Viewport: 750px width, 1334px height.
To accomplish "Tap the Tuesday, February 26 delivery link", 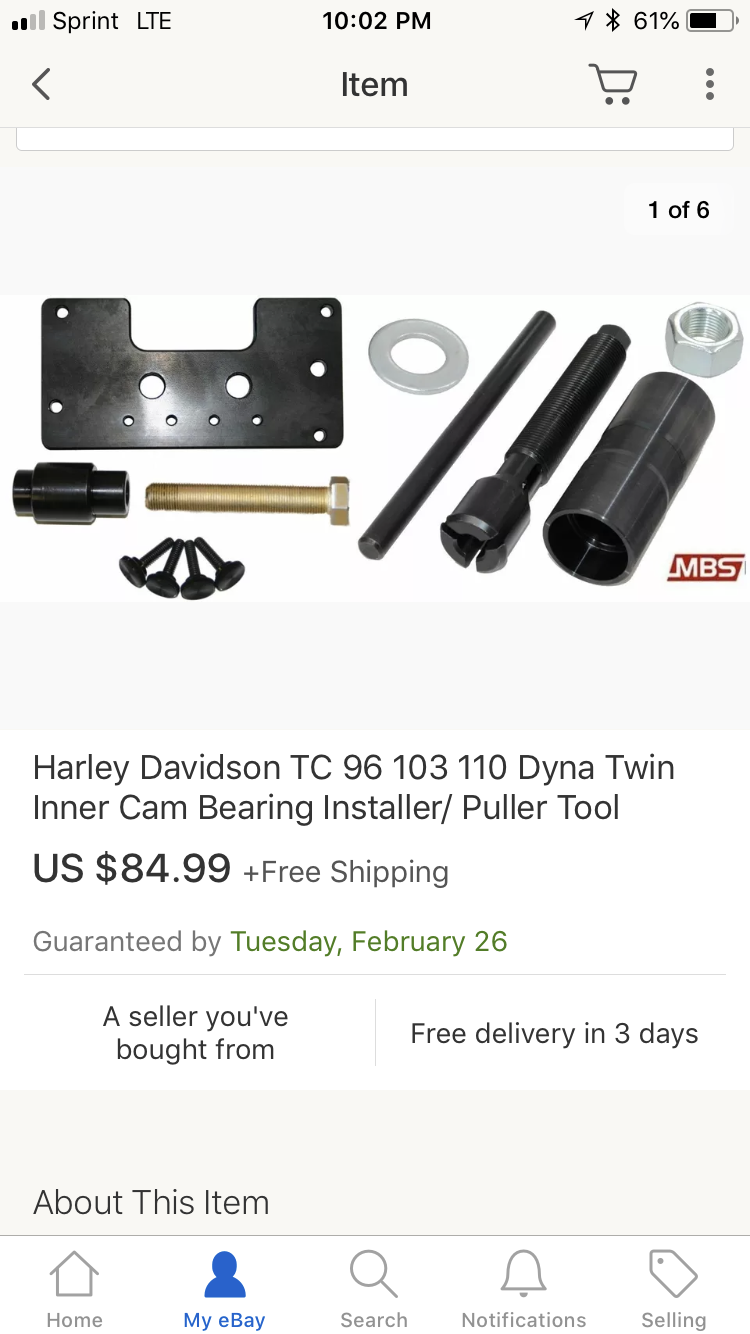I will click(368, 941).
